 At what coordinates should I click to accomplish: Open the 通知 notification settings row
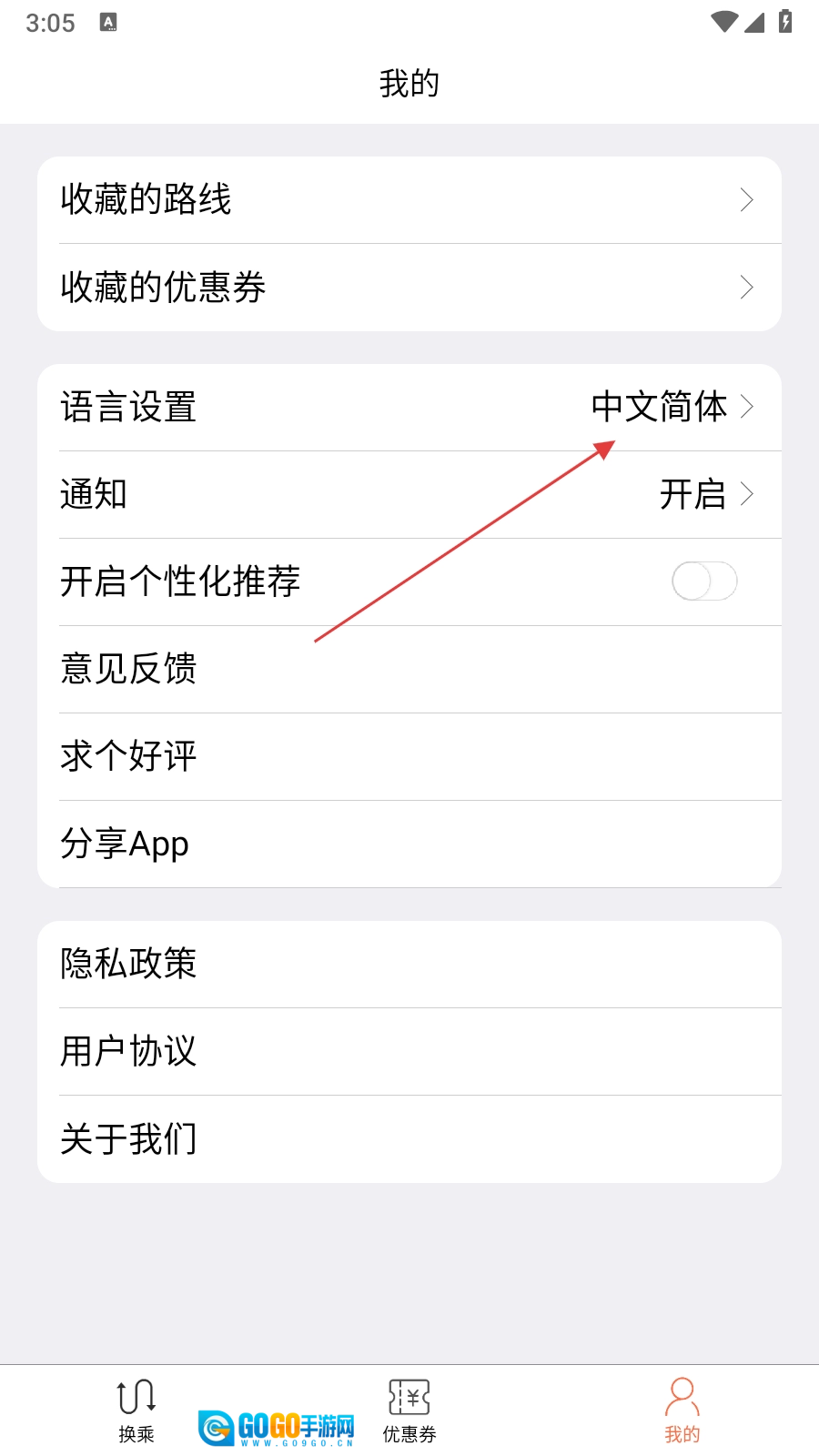[409, 494]
